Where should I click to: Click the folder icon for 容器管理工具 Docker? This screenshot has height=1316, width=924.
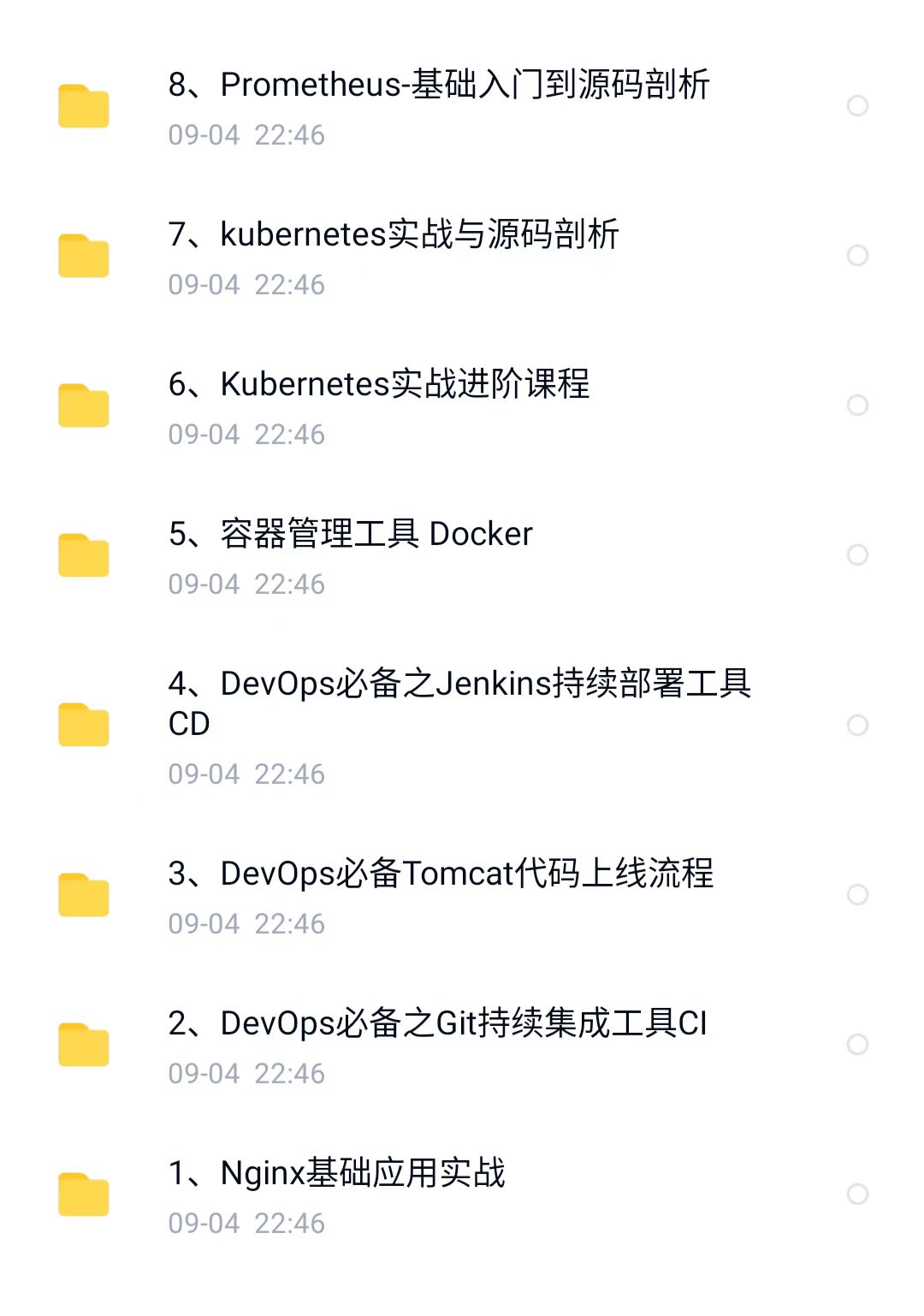[83, 554]
